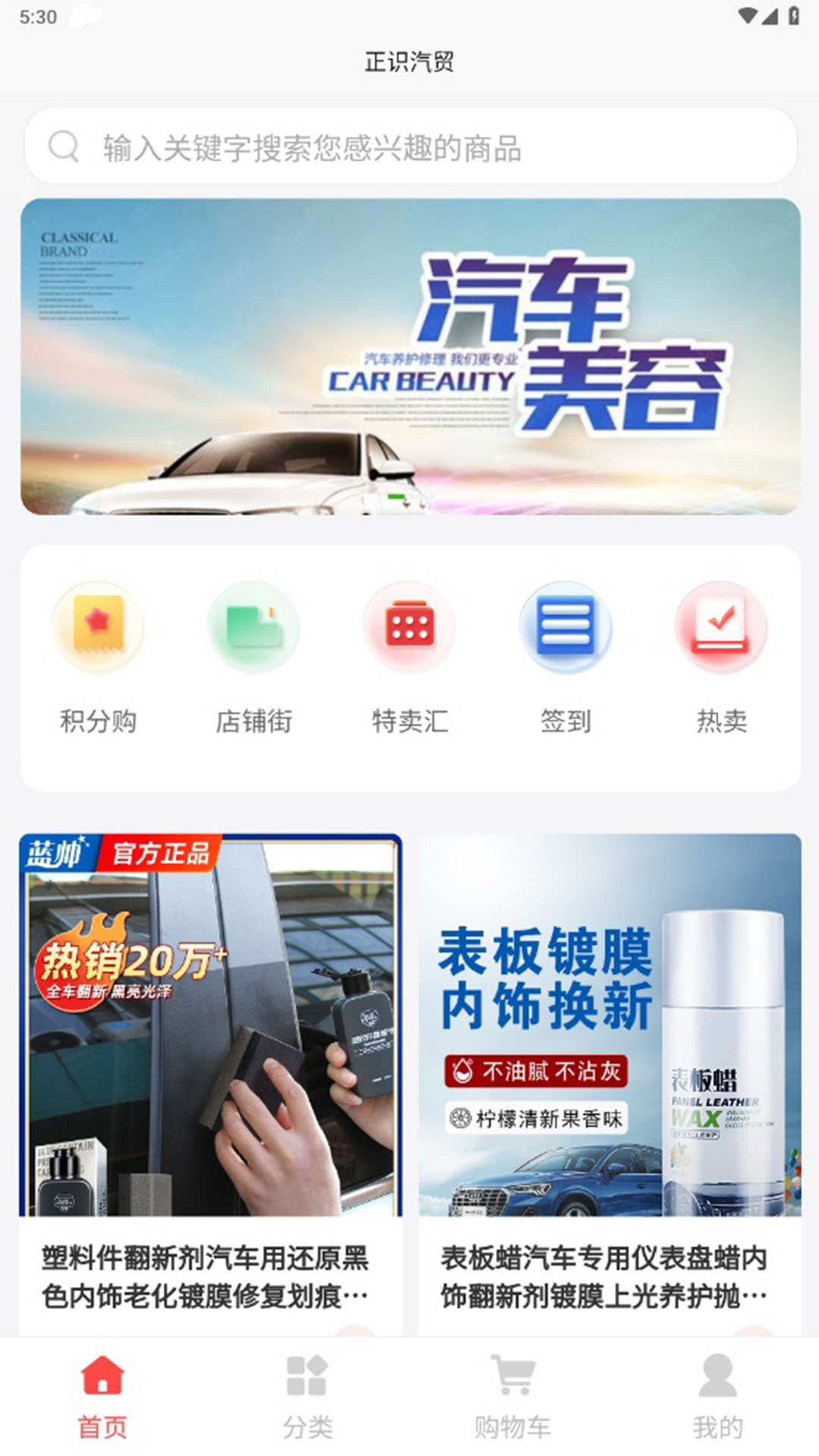Open the 购物车 shopping cart tab

pyautogui.click(x=513, y=1397)
